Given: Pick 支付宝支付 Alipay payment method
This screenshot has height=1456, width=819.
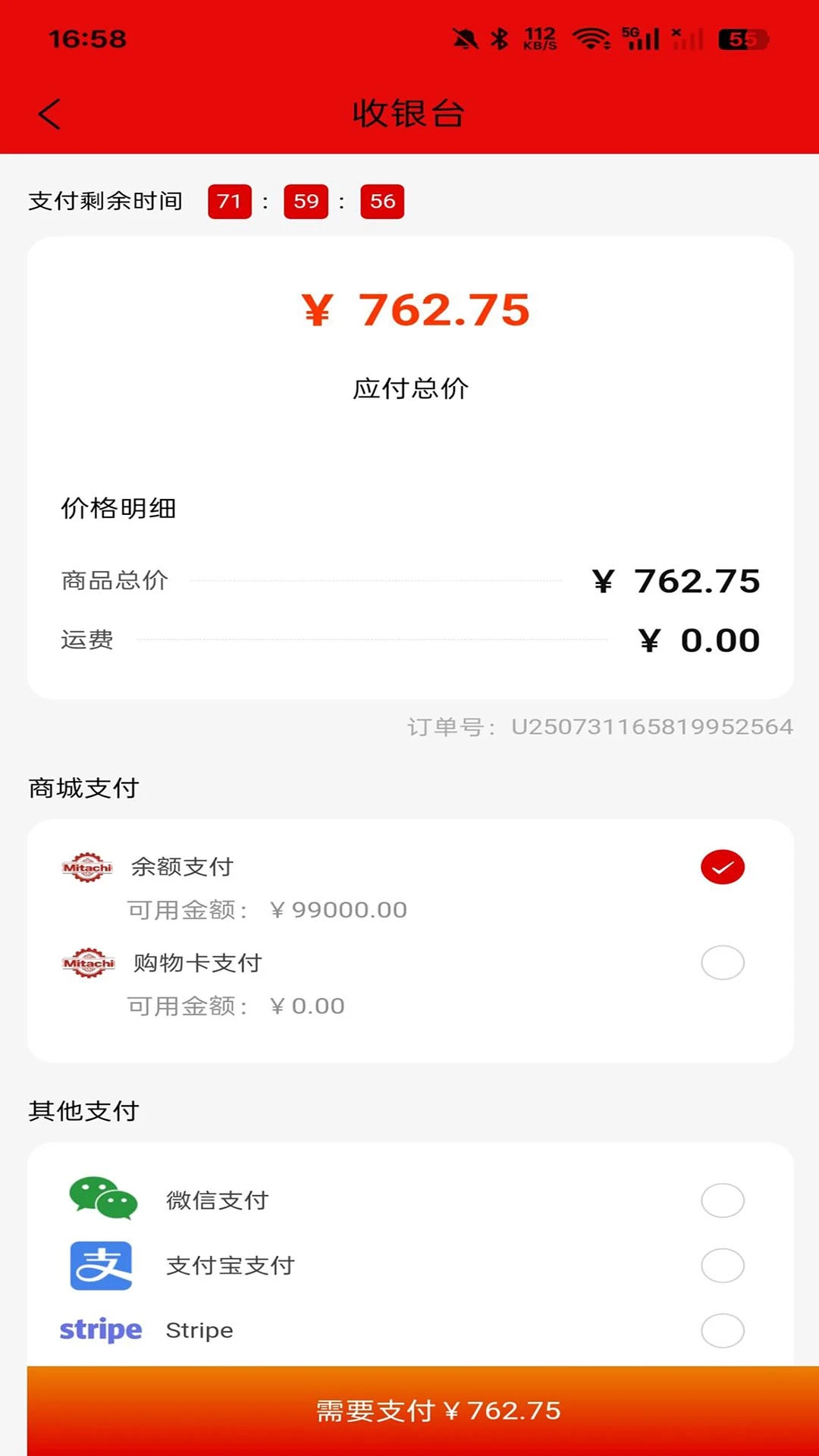Looking at the screenshot, I should click(x=722, y=1266).
